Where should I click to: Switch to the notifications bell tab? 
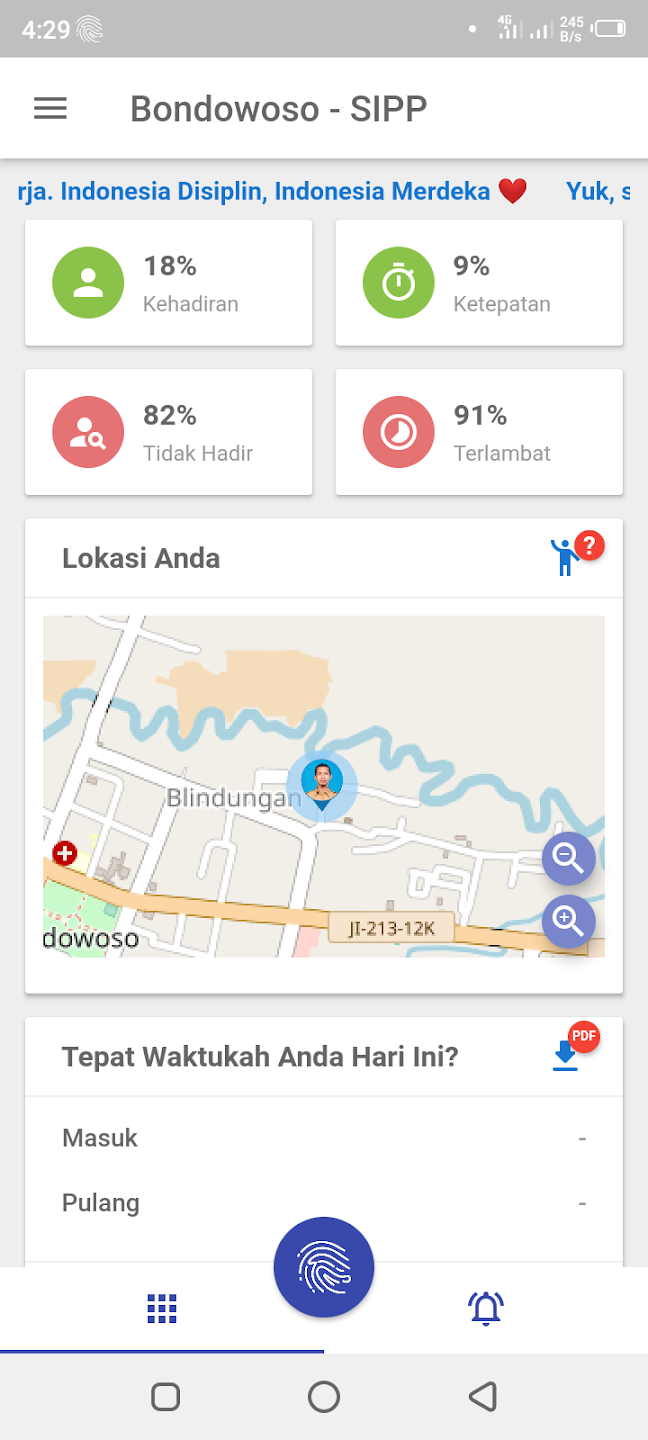pyautogui.click(x=486, y=1308)
